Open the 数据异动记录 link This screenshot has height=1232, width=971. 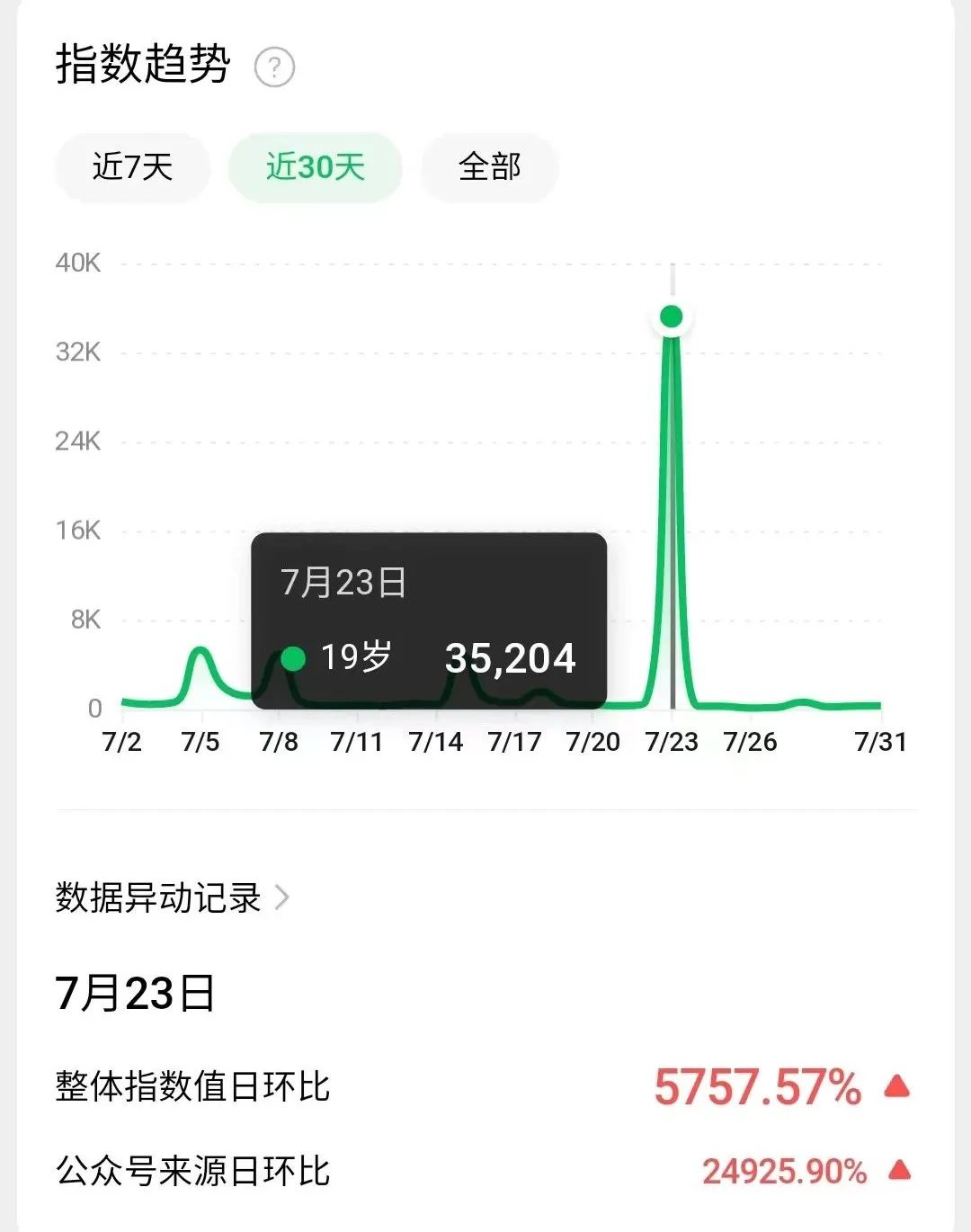156,898
